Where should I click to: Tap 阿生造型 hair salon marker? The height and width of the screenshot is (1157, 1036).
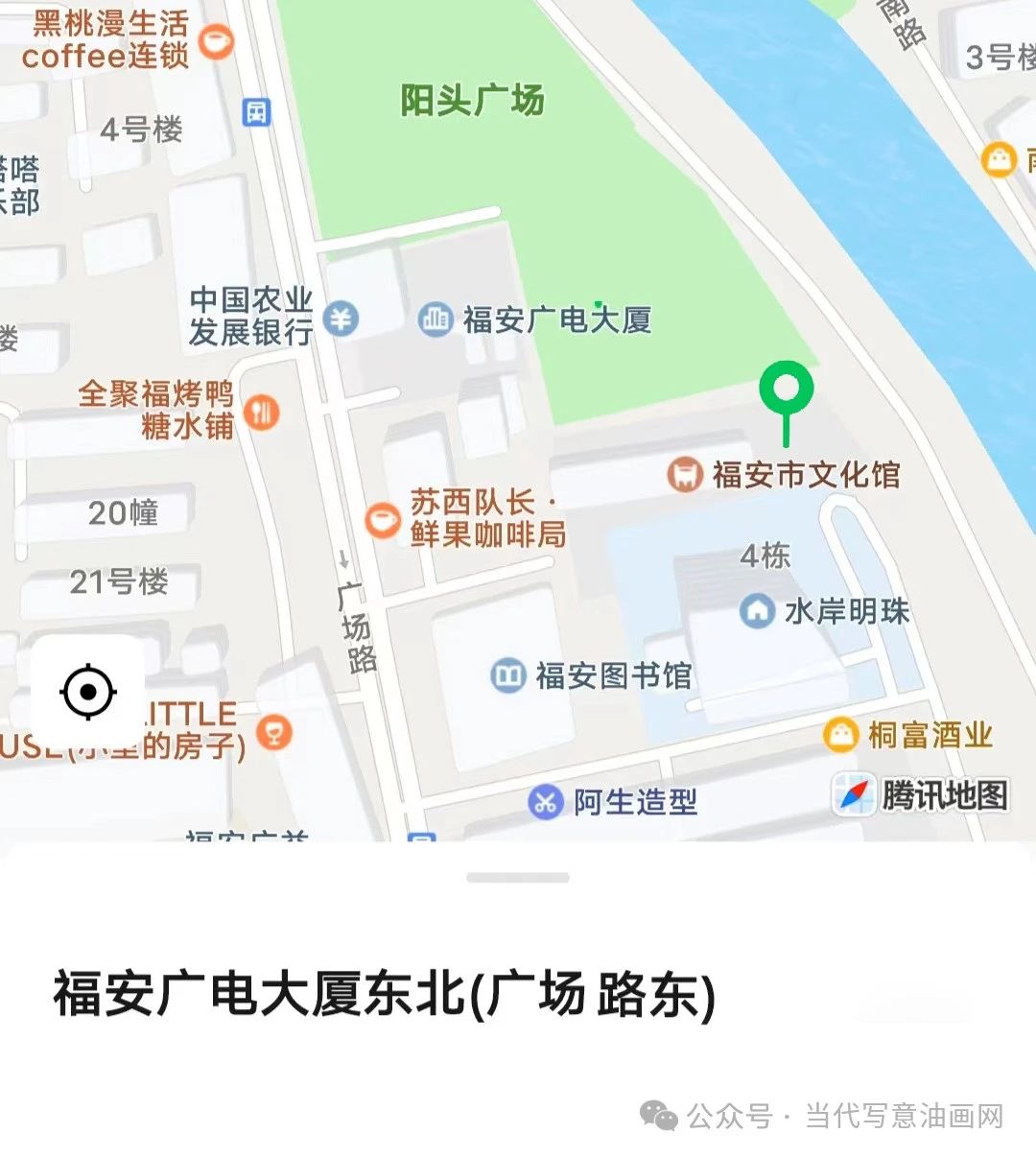click(x=545, y=801)
